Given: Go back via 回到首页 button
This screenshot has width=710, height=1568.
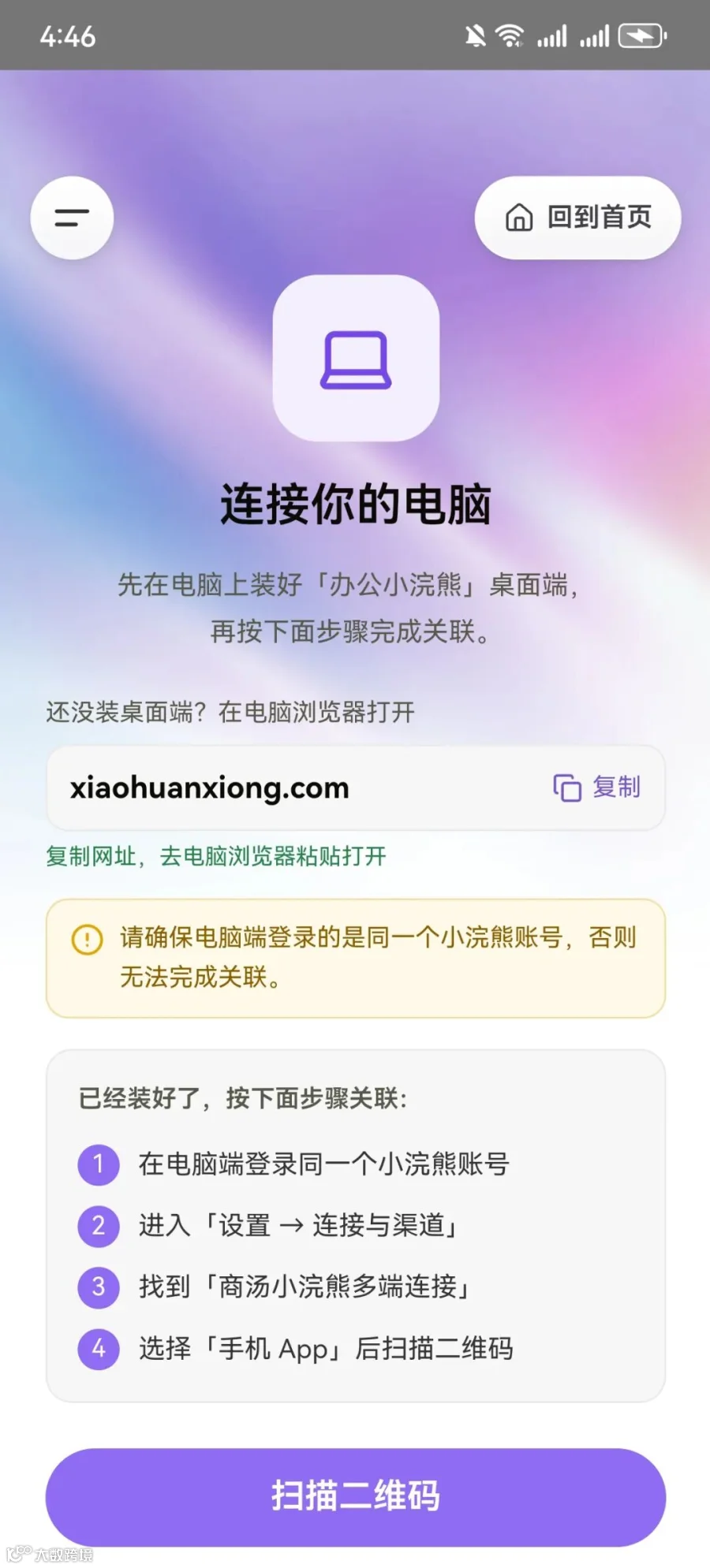Looking at the screenshot, I should point(577,218).
